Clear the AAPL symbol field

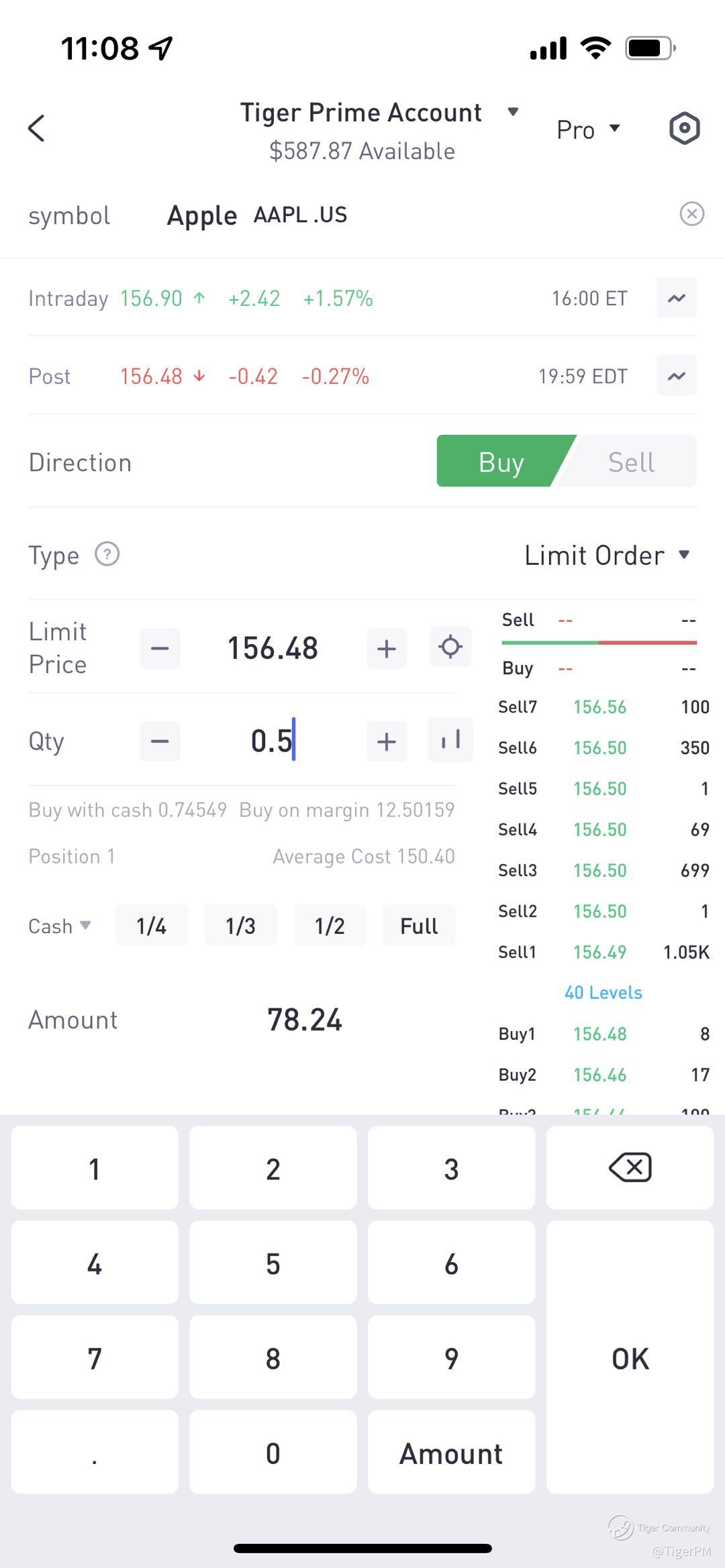[691, 214]
